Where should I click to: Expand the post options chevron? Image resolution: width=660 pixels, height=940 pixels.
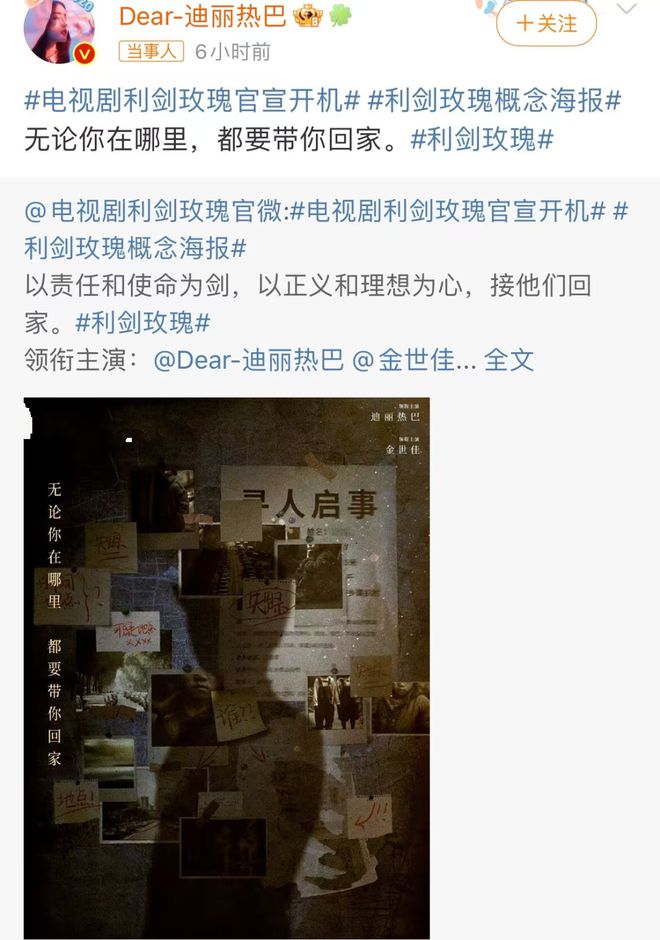(x=626, y=12)
